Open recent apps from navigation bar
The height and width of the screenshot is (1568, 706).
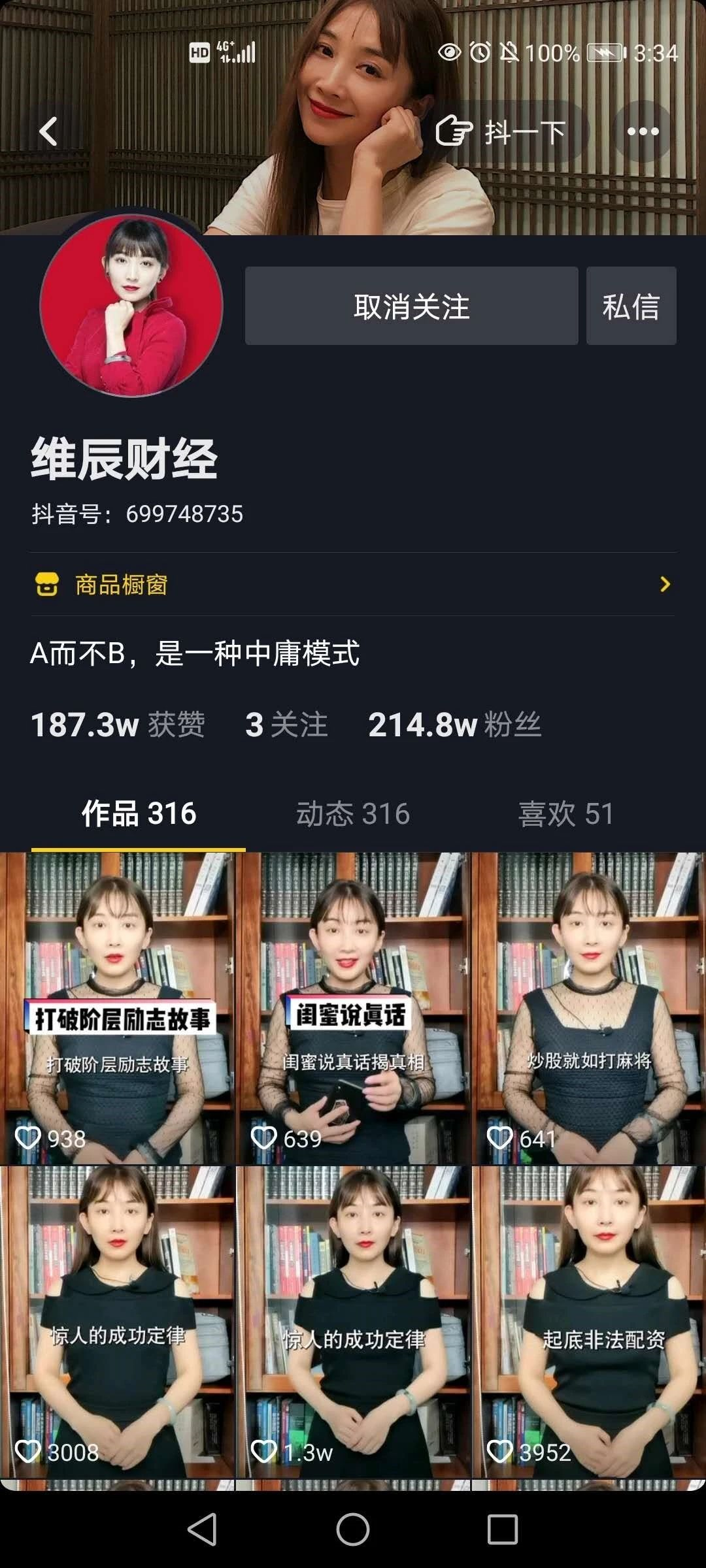(503, 1529)
